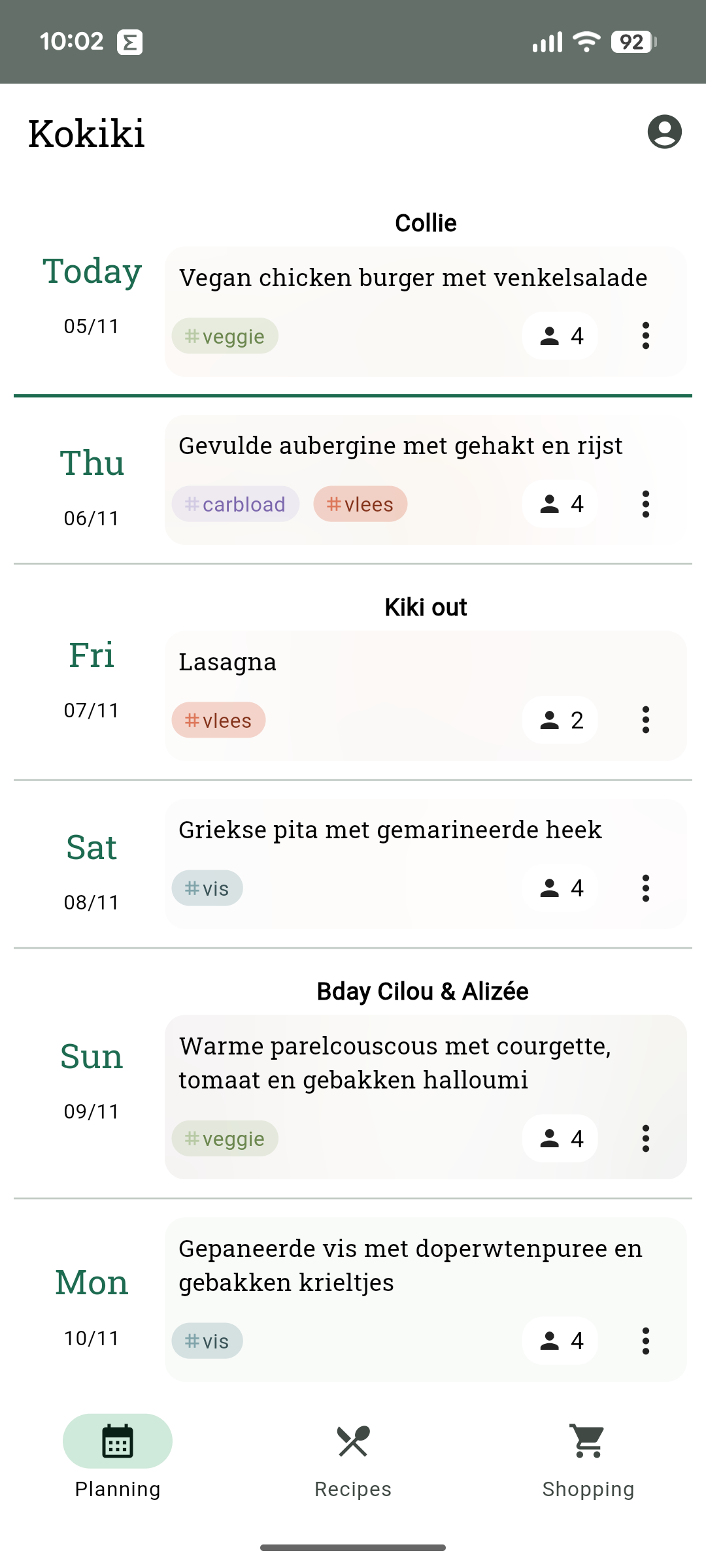This screenshot has width=706, height=1568.
Task: Click the person count icon on Lasagna
Action: 550,719
